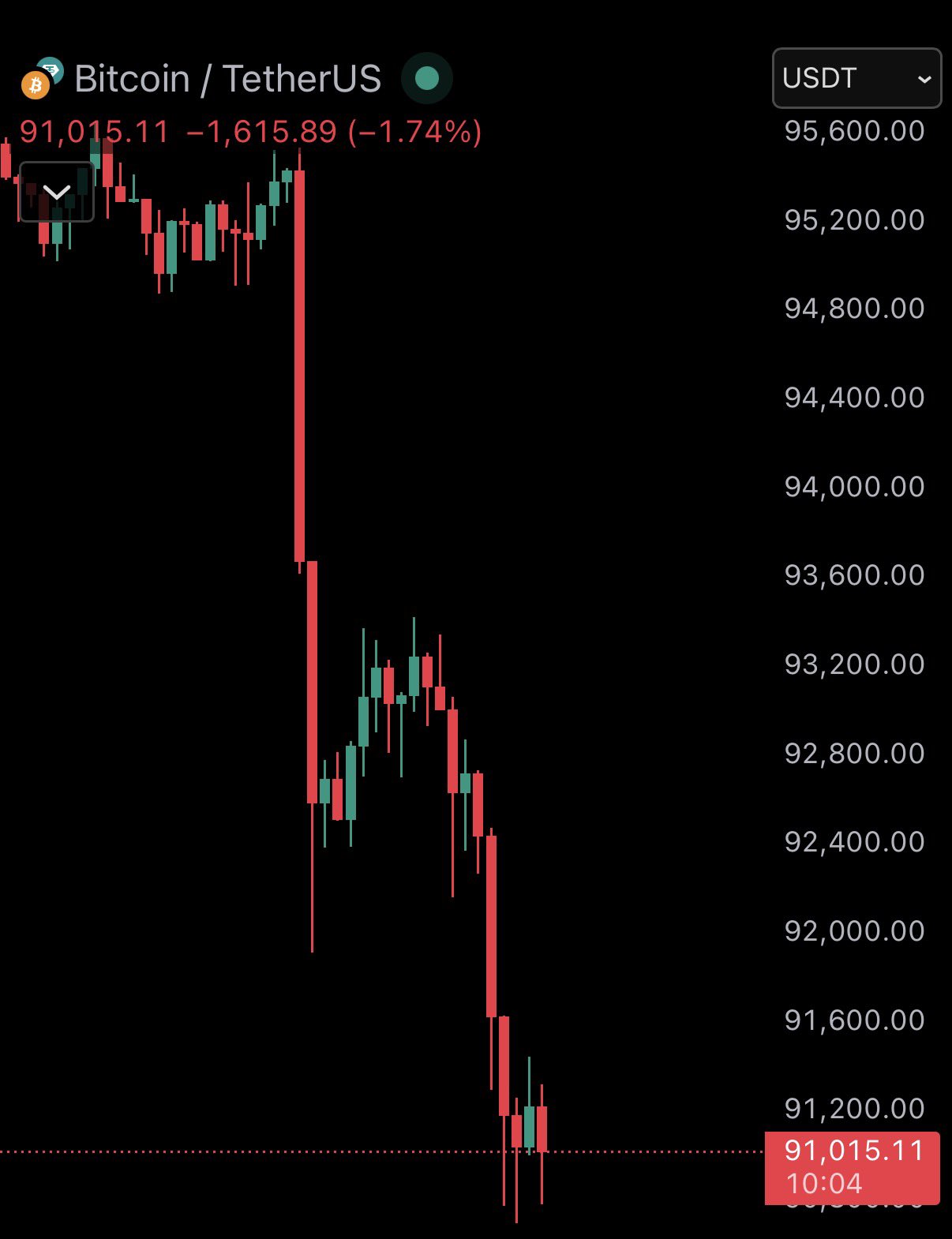This screenshot has height=1239, width=952.
Task: Open the USDT currency dropdown
Action: tap(856, 78)
